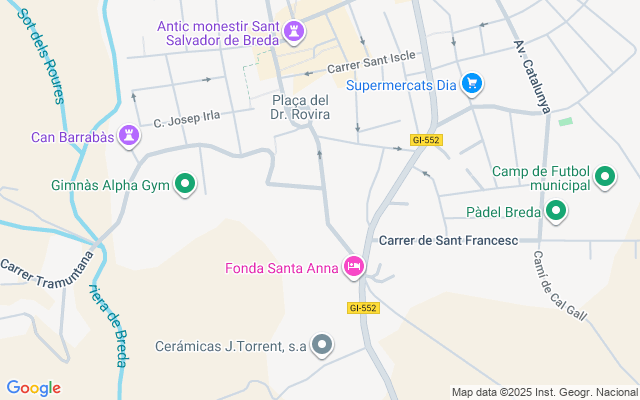Tap the Antic monestir Sant Salvador marker

tap(293, 33)
